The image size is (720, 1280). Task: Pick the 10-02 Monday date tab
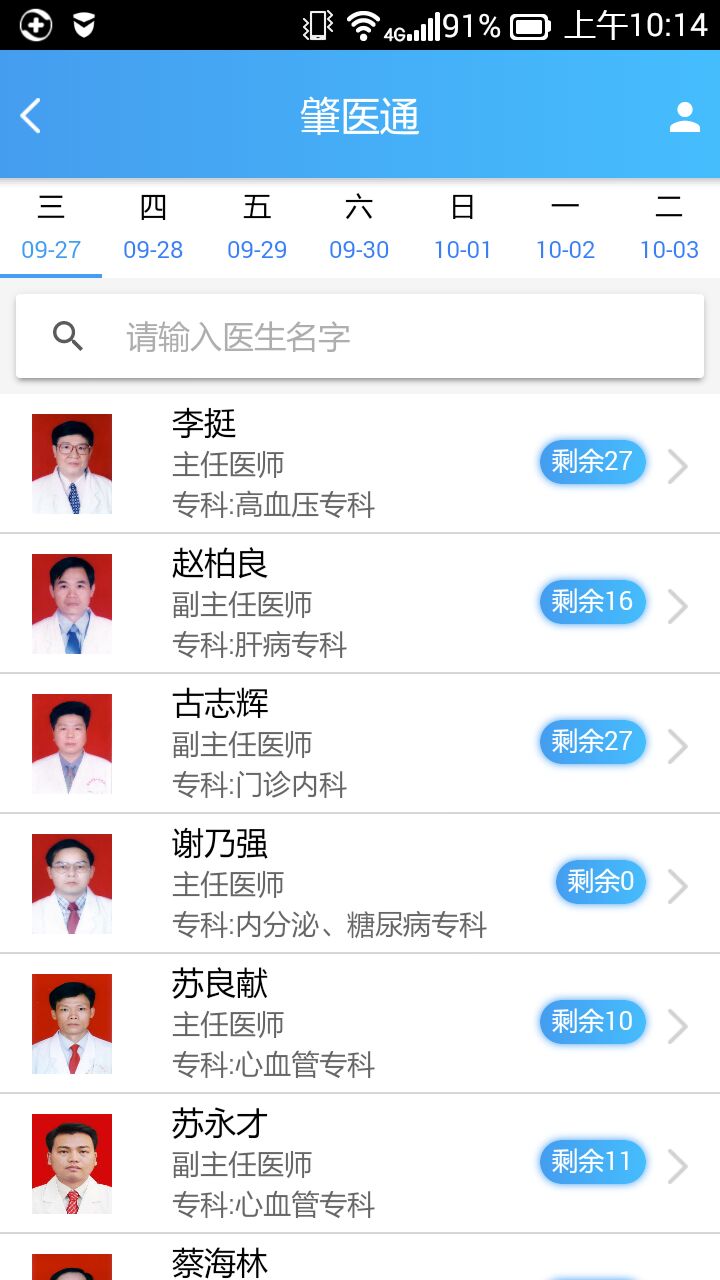565,228
